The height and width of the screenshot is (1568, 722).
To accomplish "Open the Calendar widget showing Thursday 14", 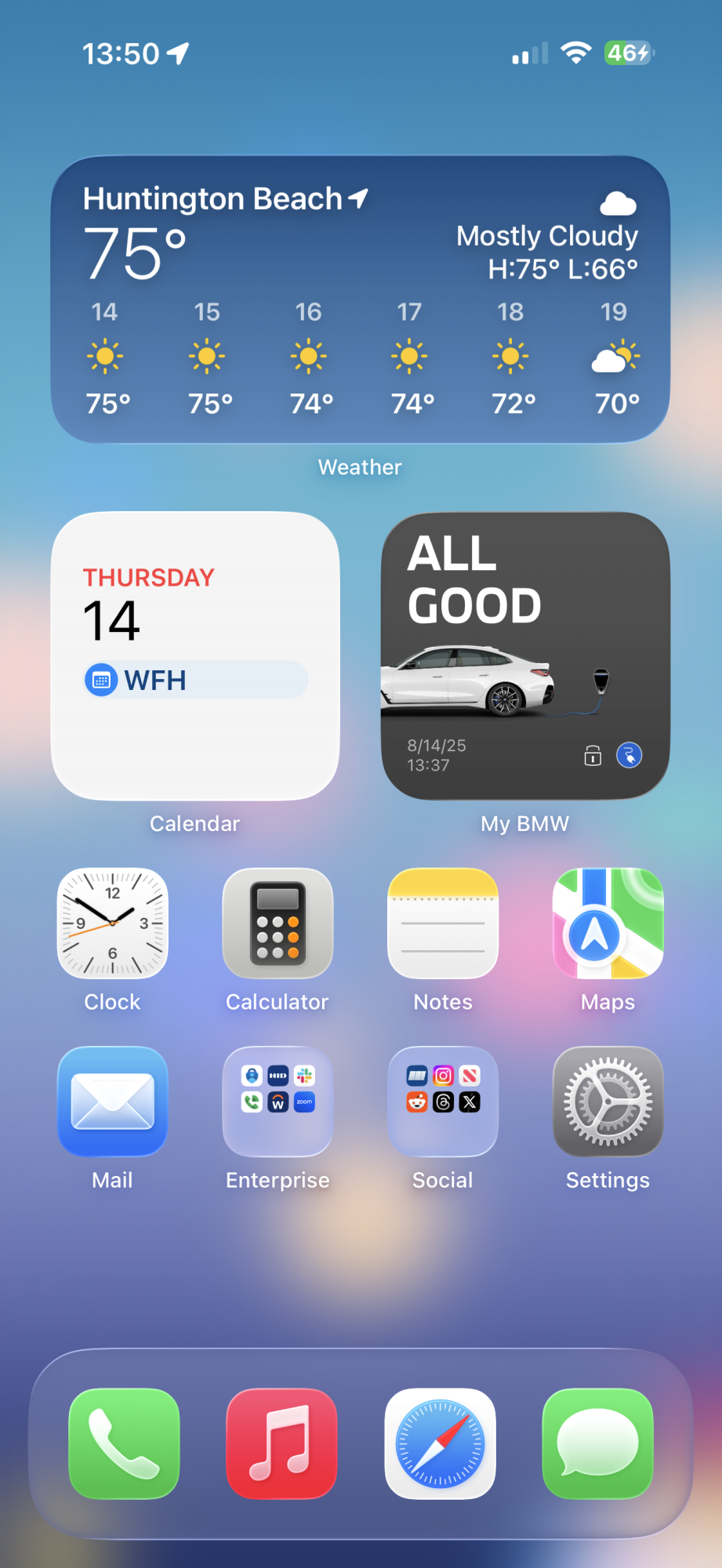I will pos(195,737).
